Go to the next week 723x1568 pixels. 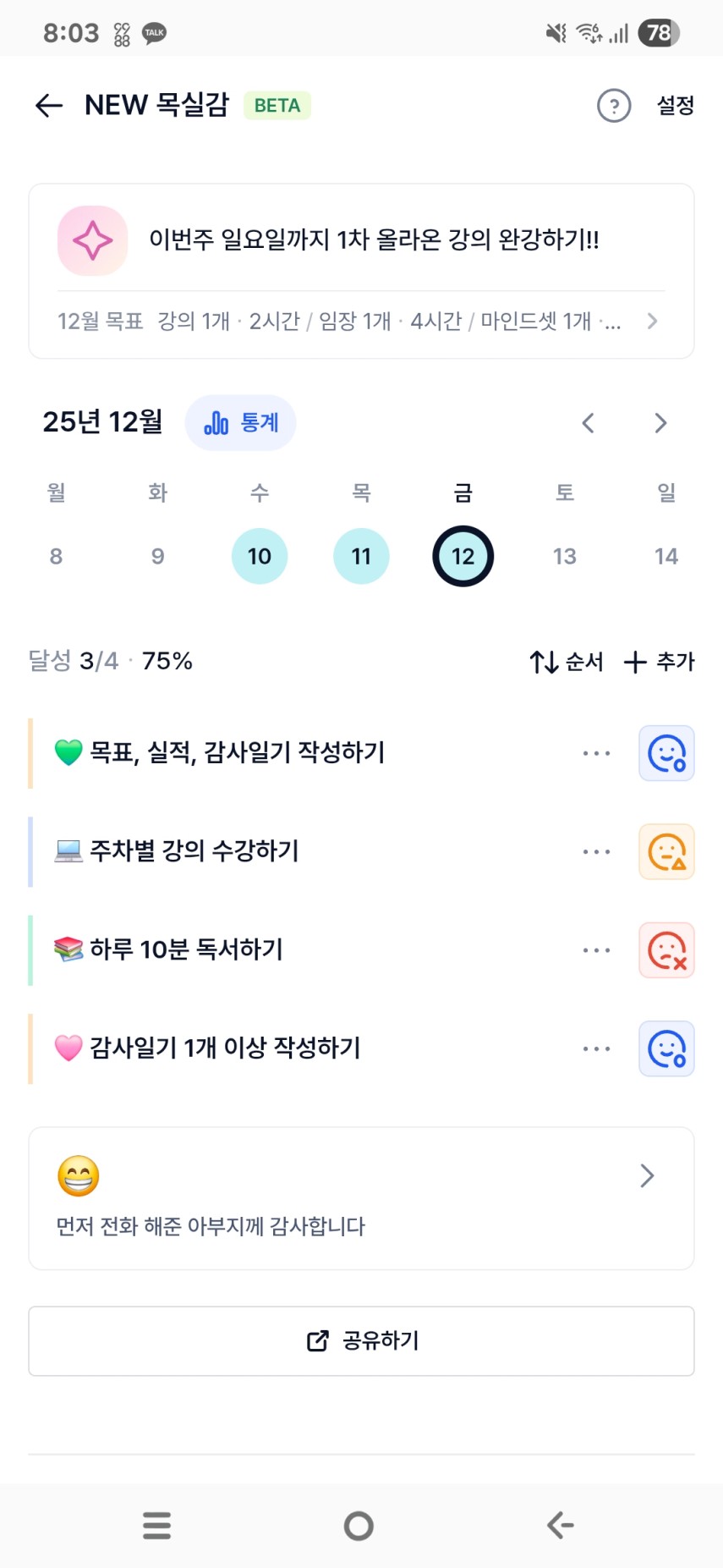coord(660,423)
